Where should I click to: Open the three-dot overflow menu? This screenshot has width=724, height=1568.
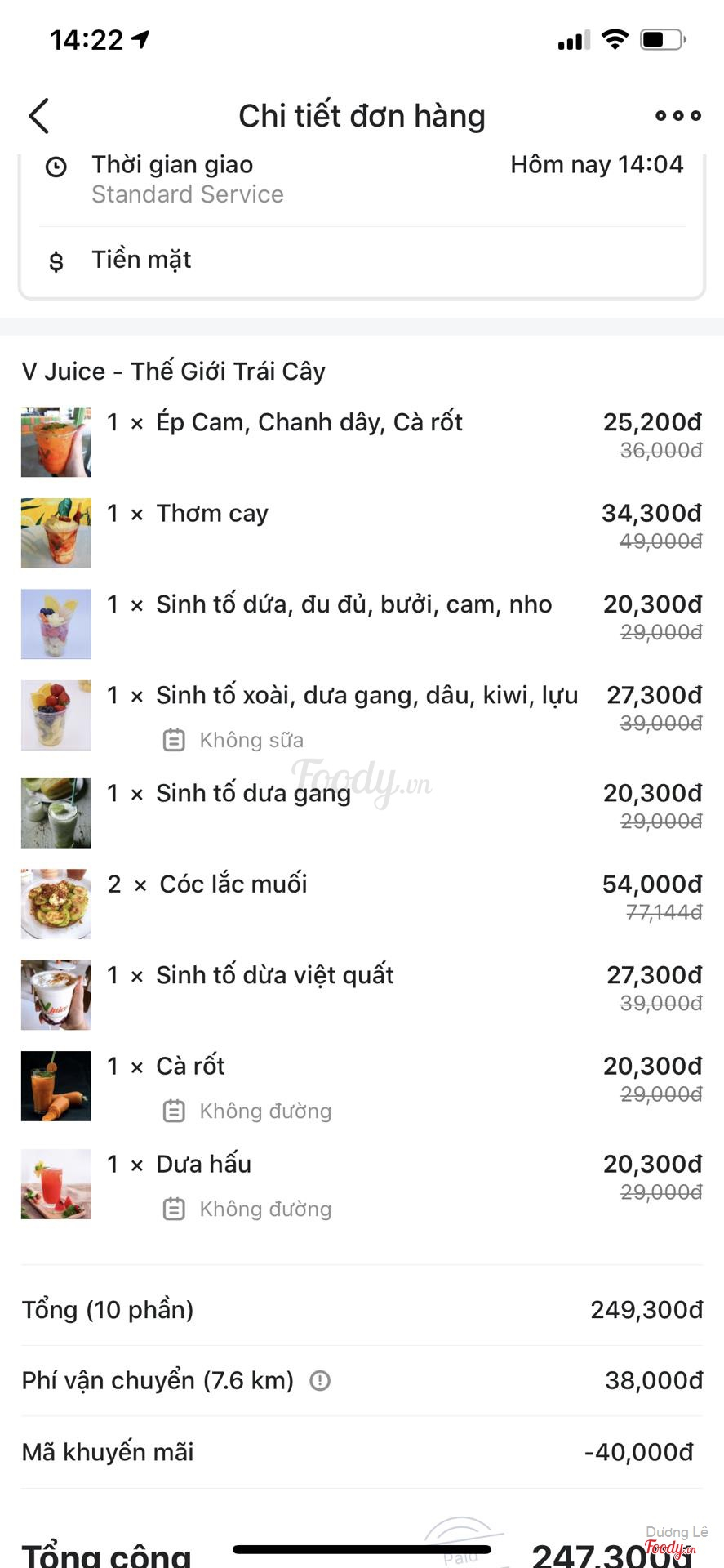click(x=677, y=116)
